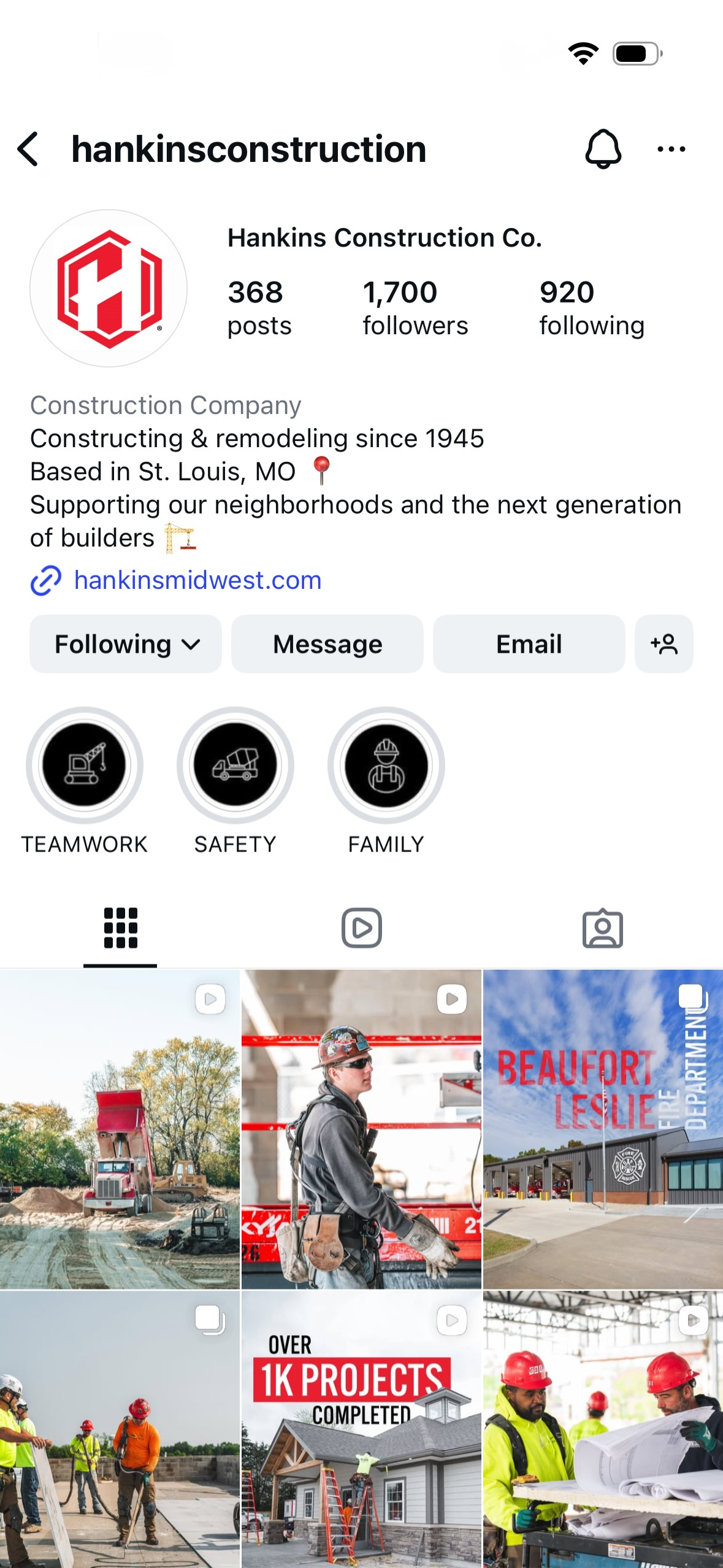
Task: Open the Beaufort Leslie Fire Department post
Action: (603, 1129)
